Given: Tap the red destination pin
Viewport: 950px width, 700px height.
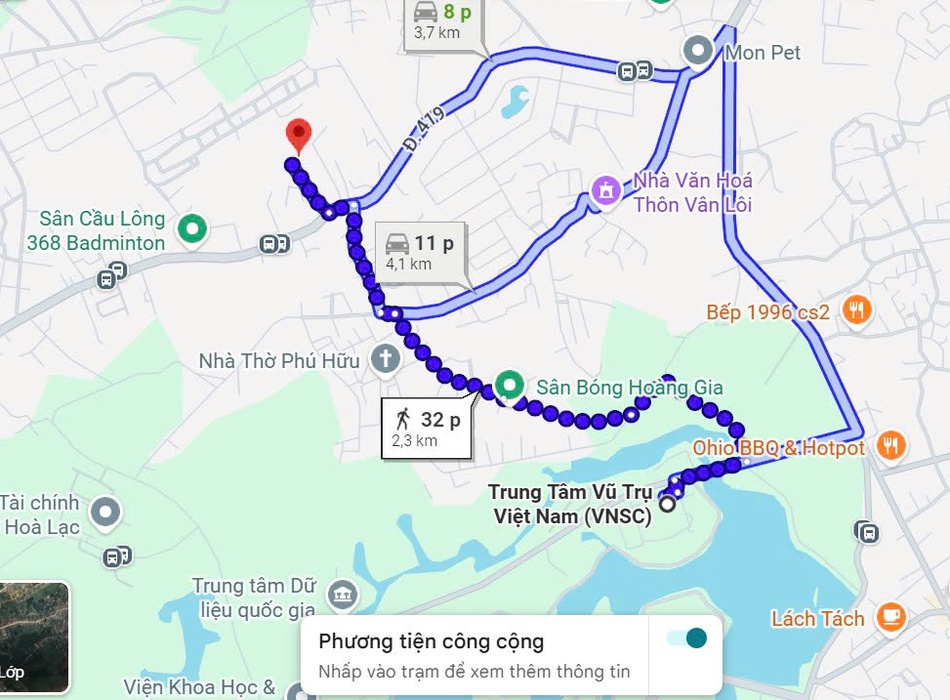Looking at the screenshot, I should (x=297, y=134).
